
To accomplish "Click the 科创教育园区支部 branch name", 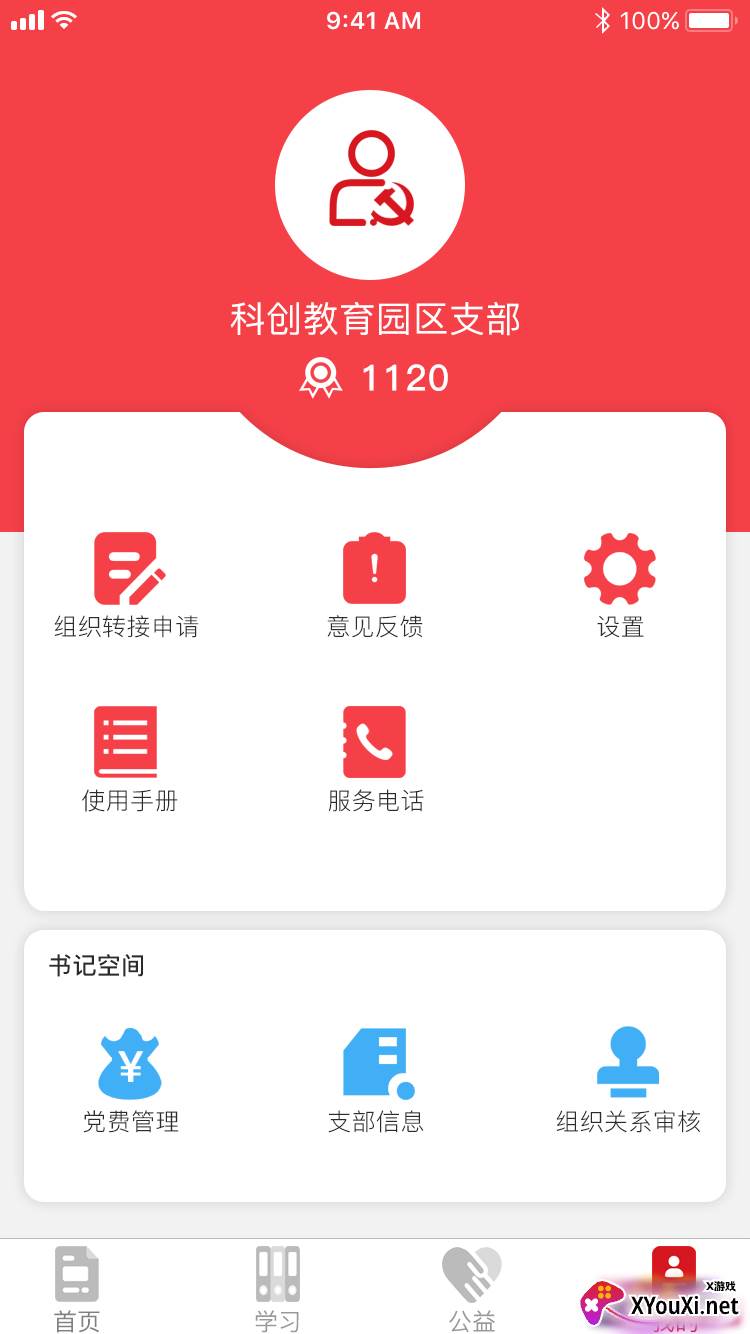I will (x=373, y=318).
